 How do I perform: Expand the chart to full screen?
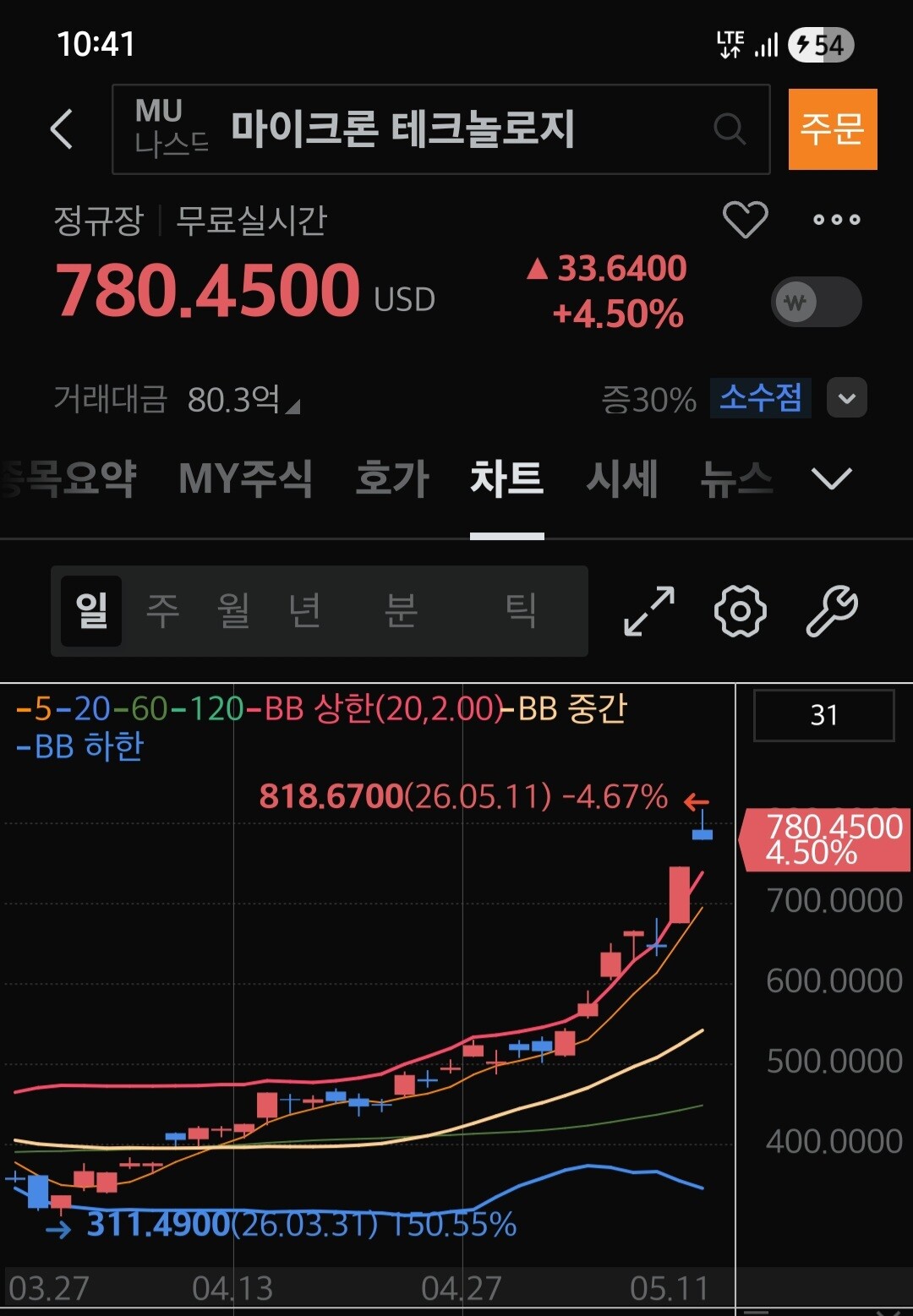click(649, 611)
